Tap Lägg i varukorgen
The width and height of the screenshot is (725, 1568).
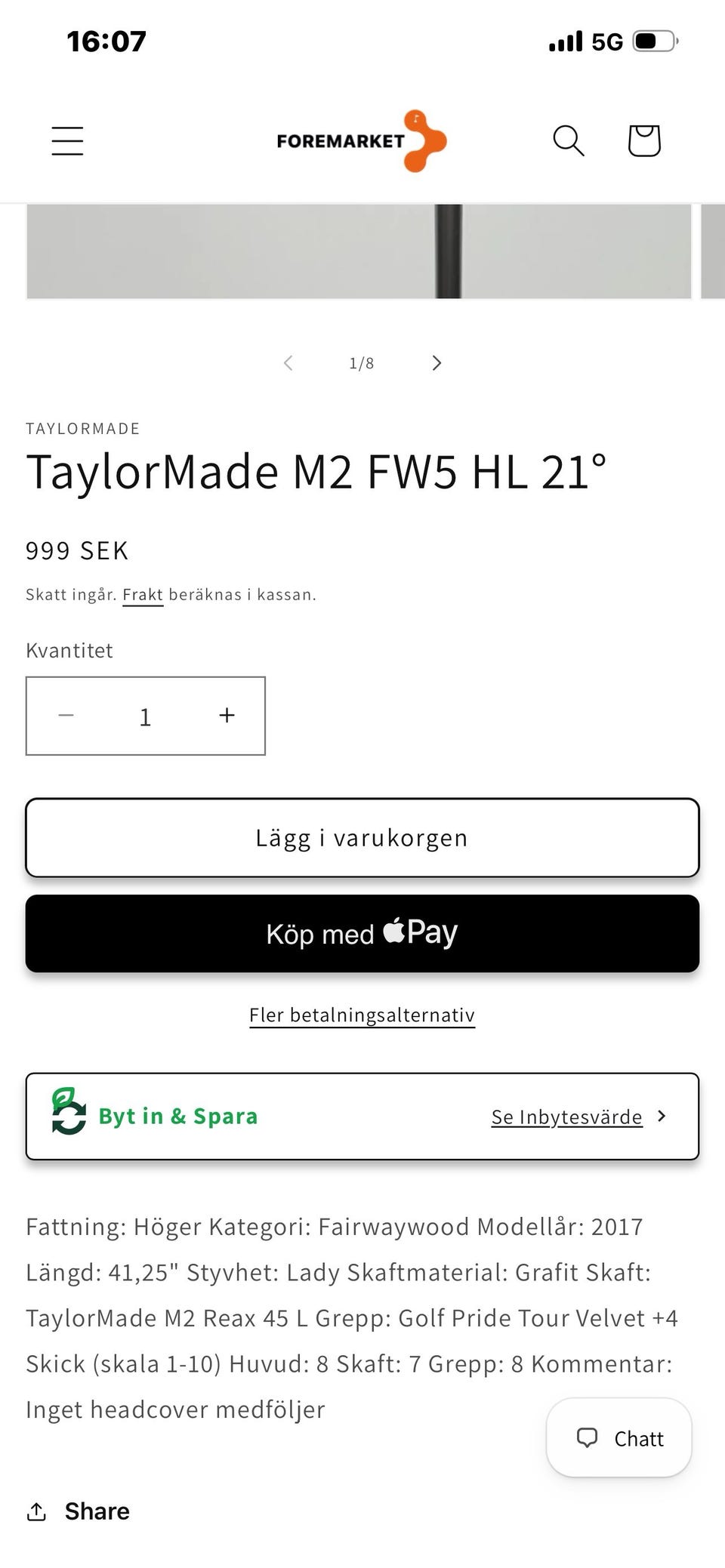[362, 838]
